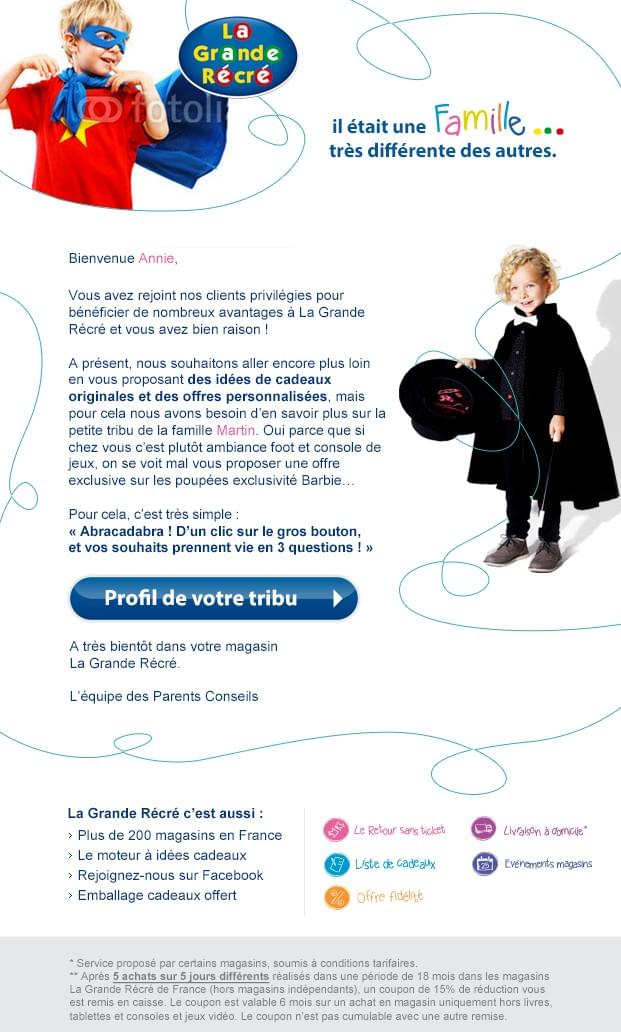Image resolution: width=621 pixels, height=1032 pixels.
Task: Tap the Profil de votre tribu button
Action: coord(213,599)
